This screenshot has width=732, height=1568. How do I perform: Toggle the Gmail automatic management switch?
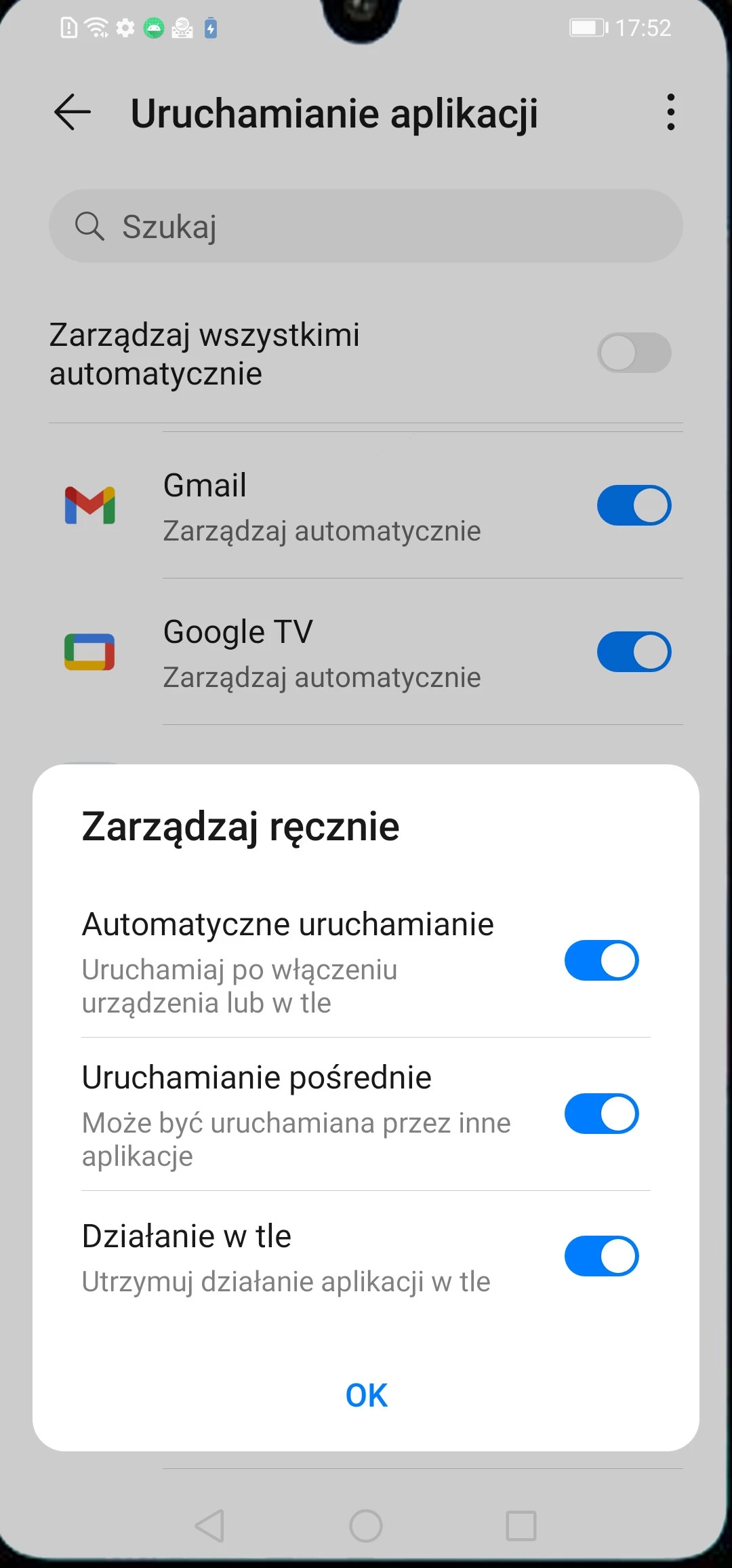click(634, 505)
